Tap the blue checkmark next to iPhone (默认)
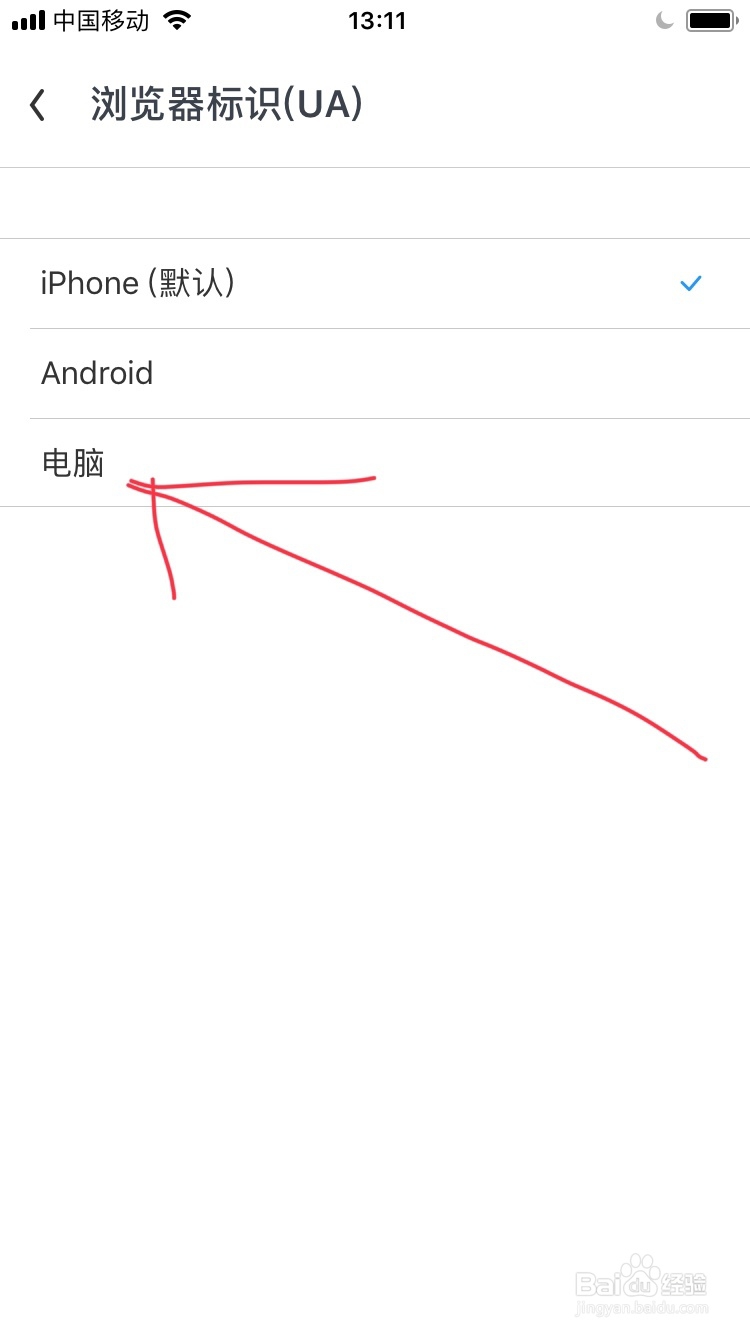This screenshot has width=750, height=1334. pyautogui.click(x=691, y=283)
